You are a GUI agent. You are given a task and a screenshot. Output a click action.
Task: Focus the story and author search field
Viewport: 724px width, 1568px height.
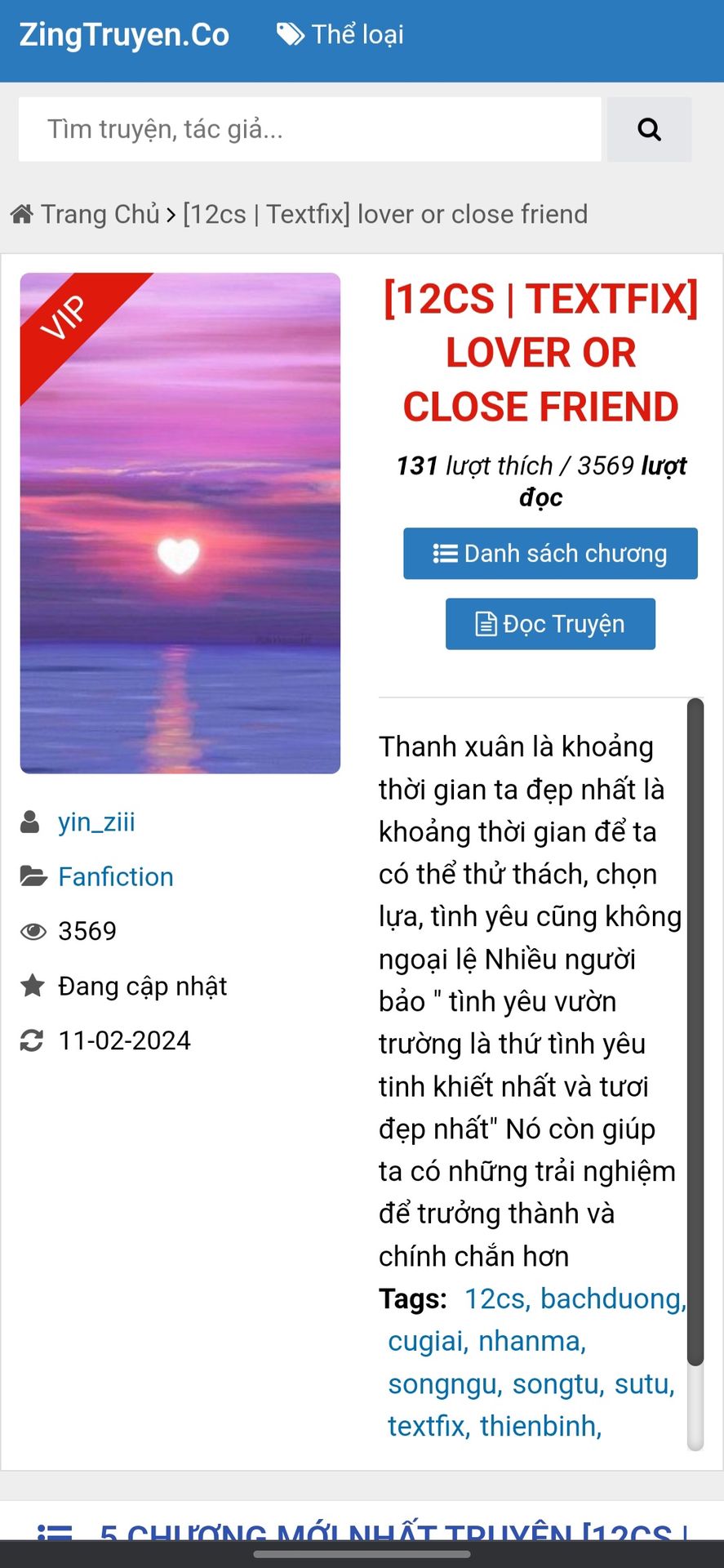[309, 129]
